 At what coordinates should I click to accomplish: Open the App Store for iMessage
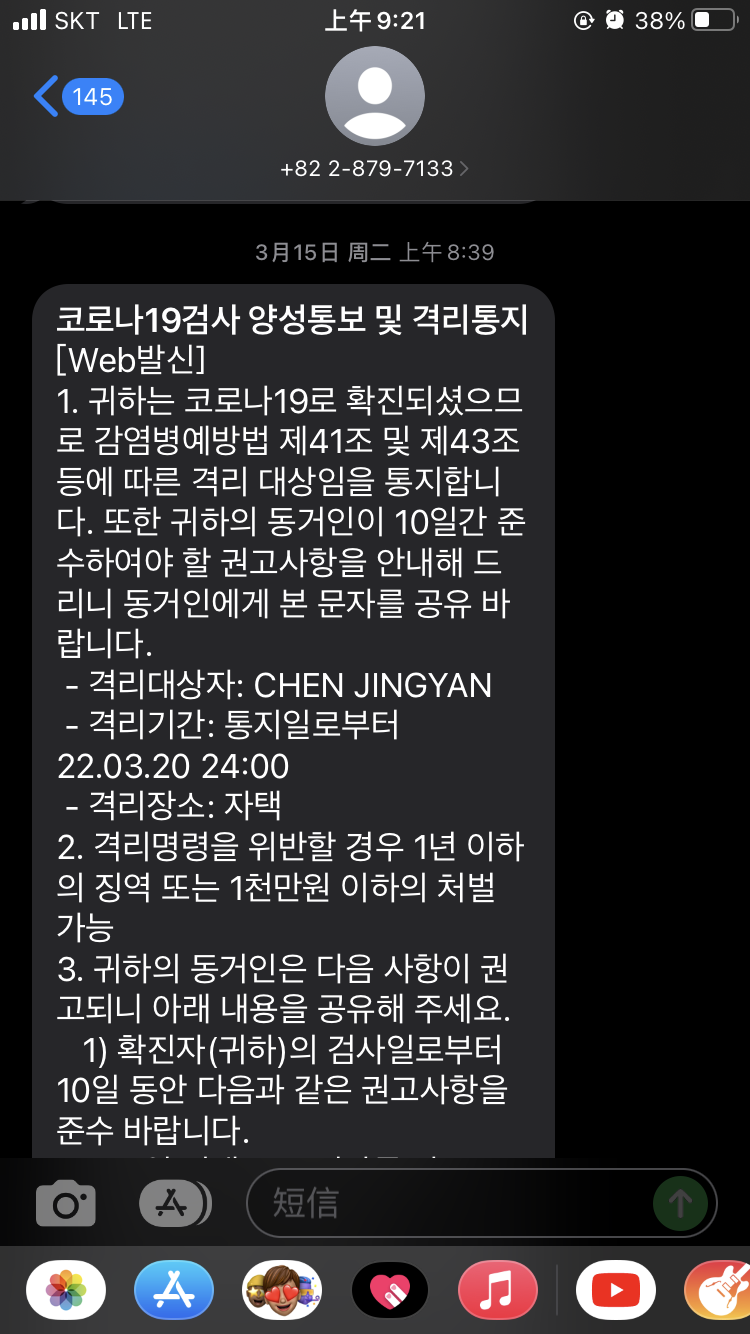click(174, 1290)
